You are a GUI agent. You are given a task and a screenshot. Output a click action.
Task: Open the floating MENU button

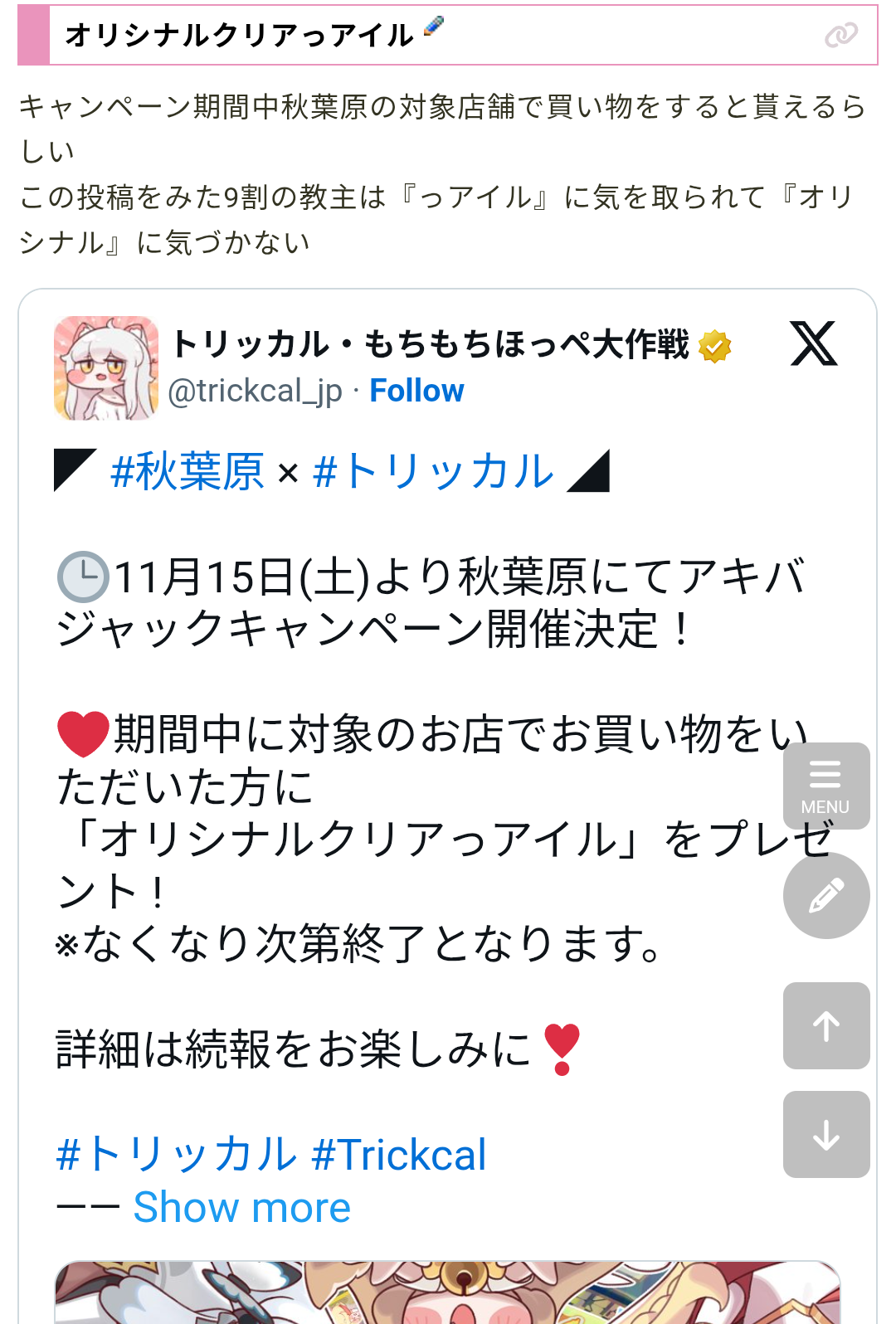[x=826, y=786]
